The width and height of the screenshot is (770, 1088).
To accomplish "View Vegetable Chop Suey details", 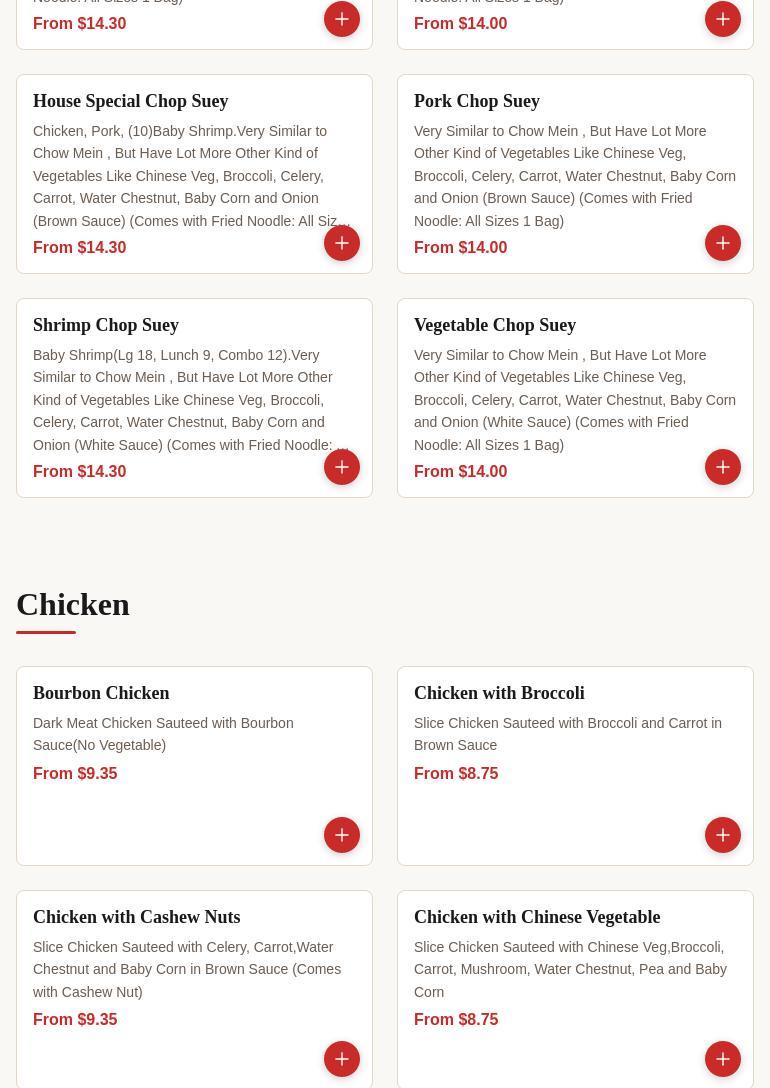I will pyautogui.click(x=494, y=325).
